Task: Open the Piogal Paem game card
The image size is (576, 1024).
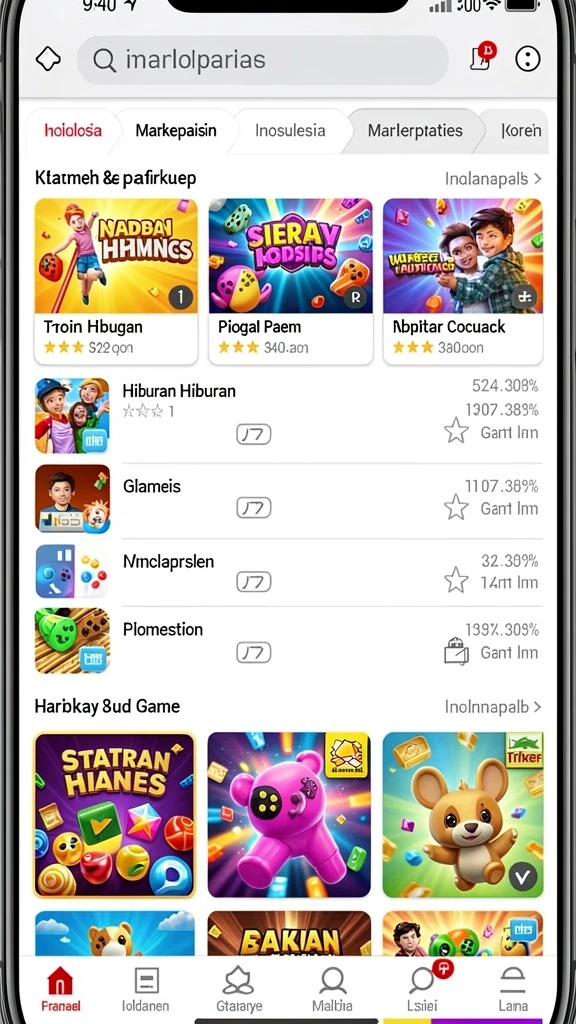Action: point(291,281)
